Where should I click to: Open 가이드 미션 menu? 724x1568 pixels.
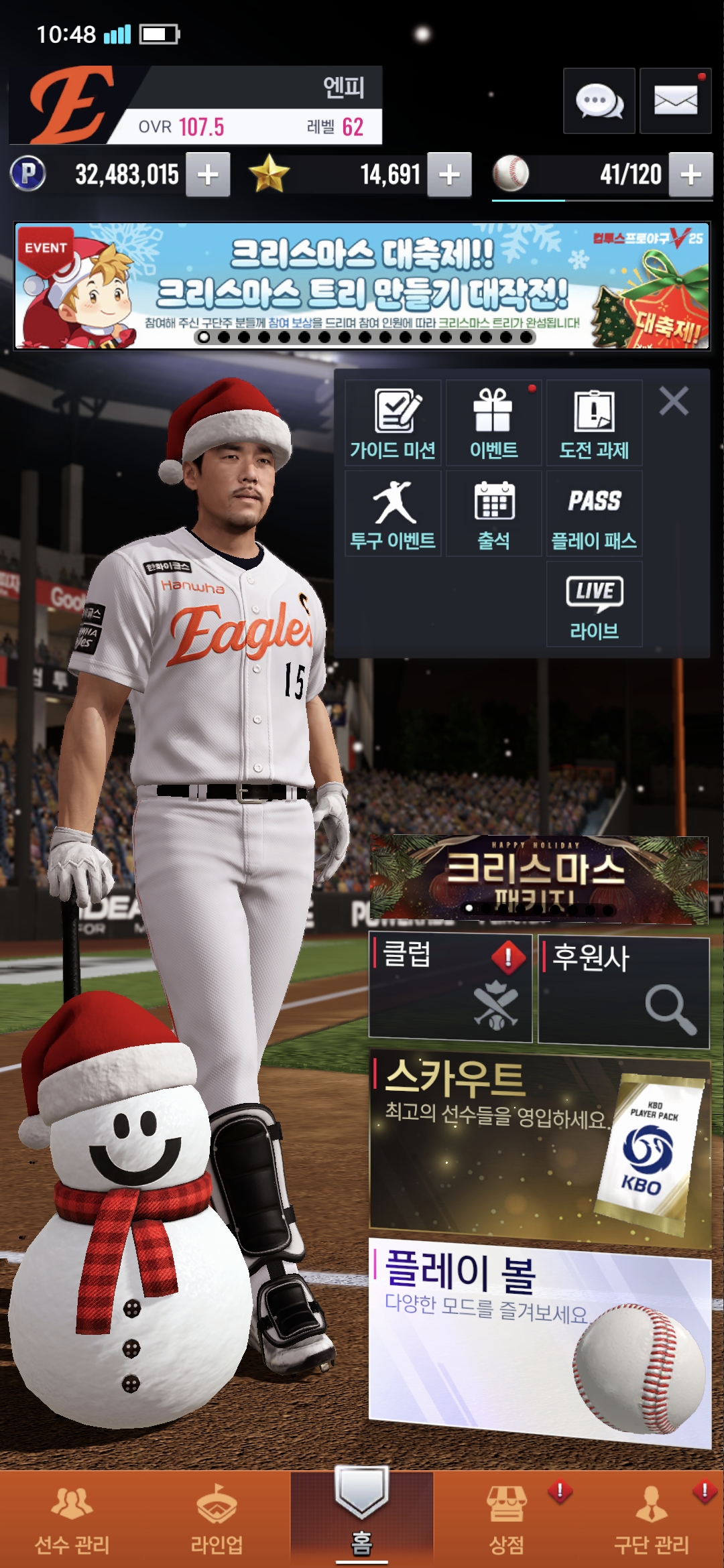[393, 423]
